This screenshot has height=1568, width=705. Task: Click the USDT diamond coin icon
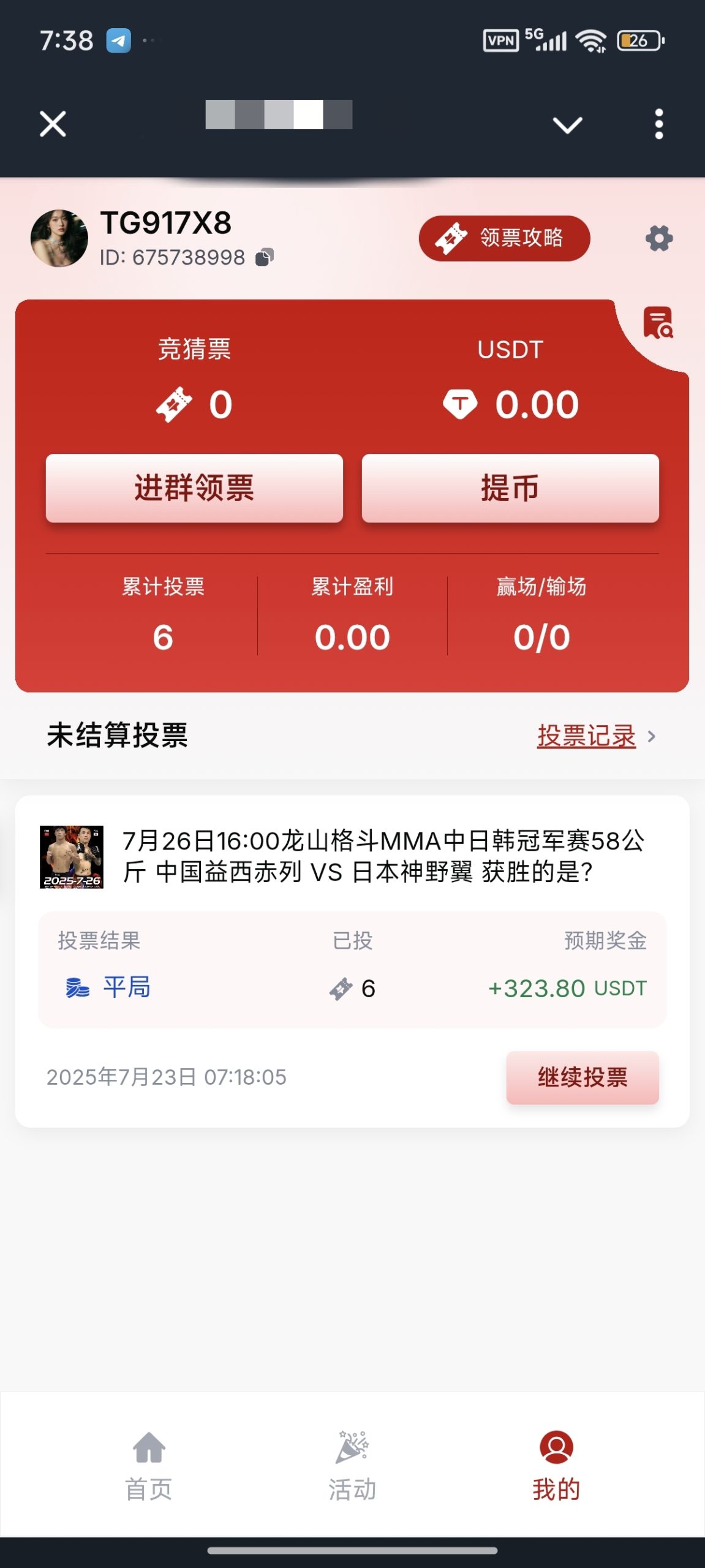tap(459, 405)
